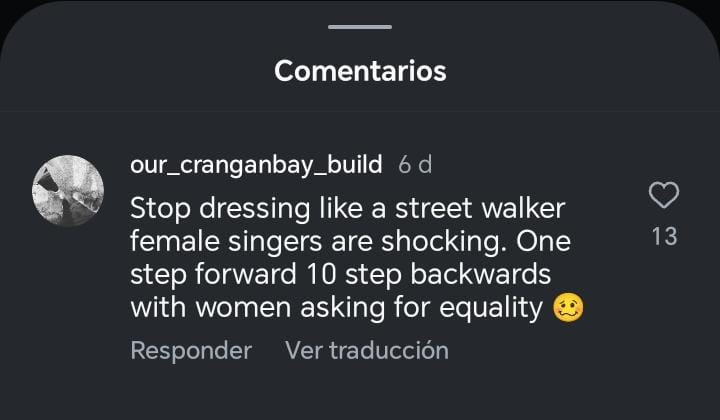
Task: Like the comment by our_cranganbay_build
Action: (663, 195)
